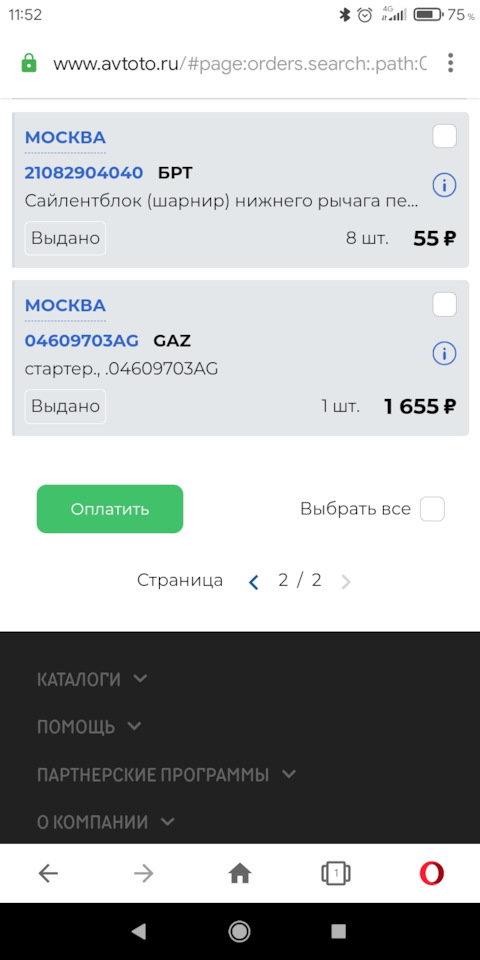Expand ПАРТНЕРСКИЕ ПРОГРАММЫ section
Viewport: 480px width, 960px height.
pyautogui.click(x=167, y=774)
